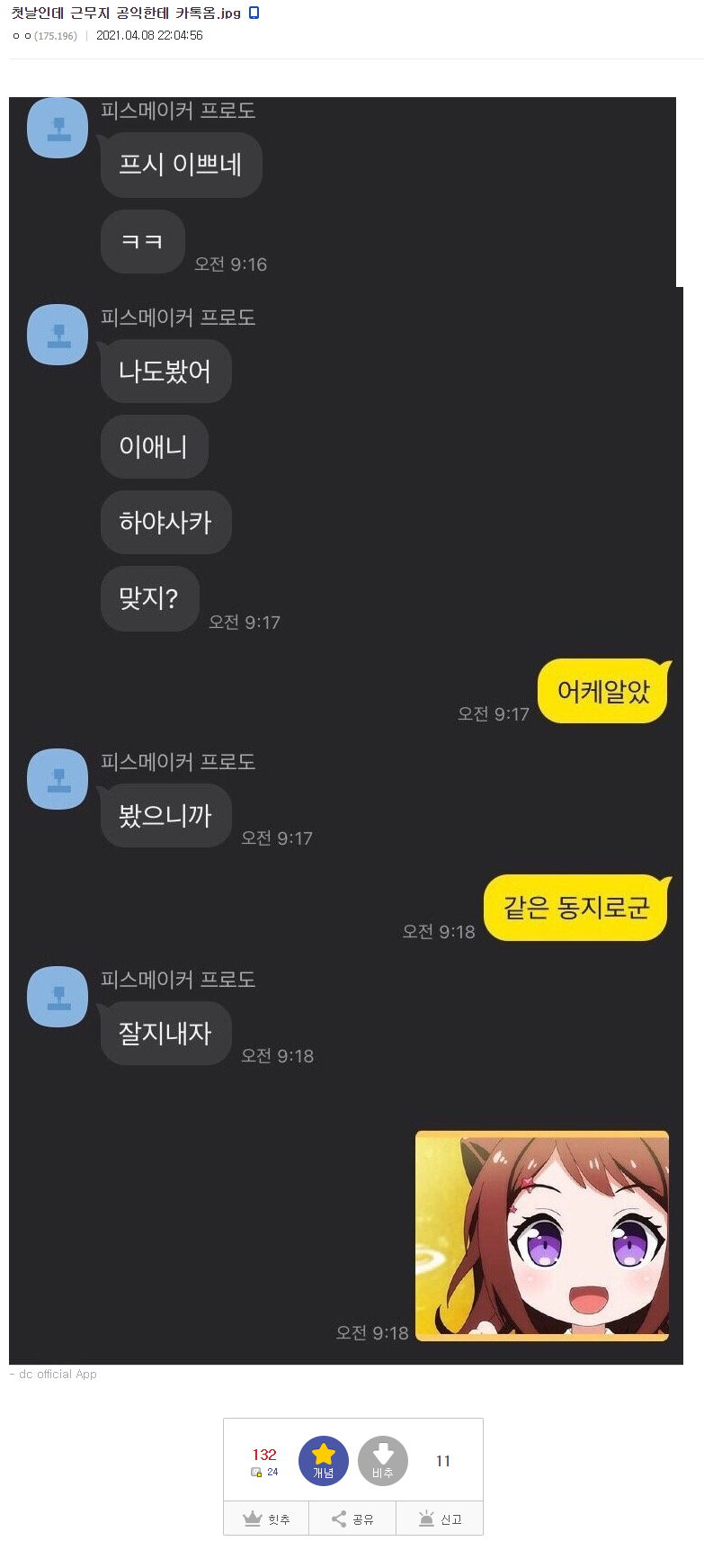
Task: Open the attached KakaoTalk screenshot image
Action: tap(345, 730)
